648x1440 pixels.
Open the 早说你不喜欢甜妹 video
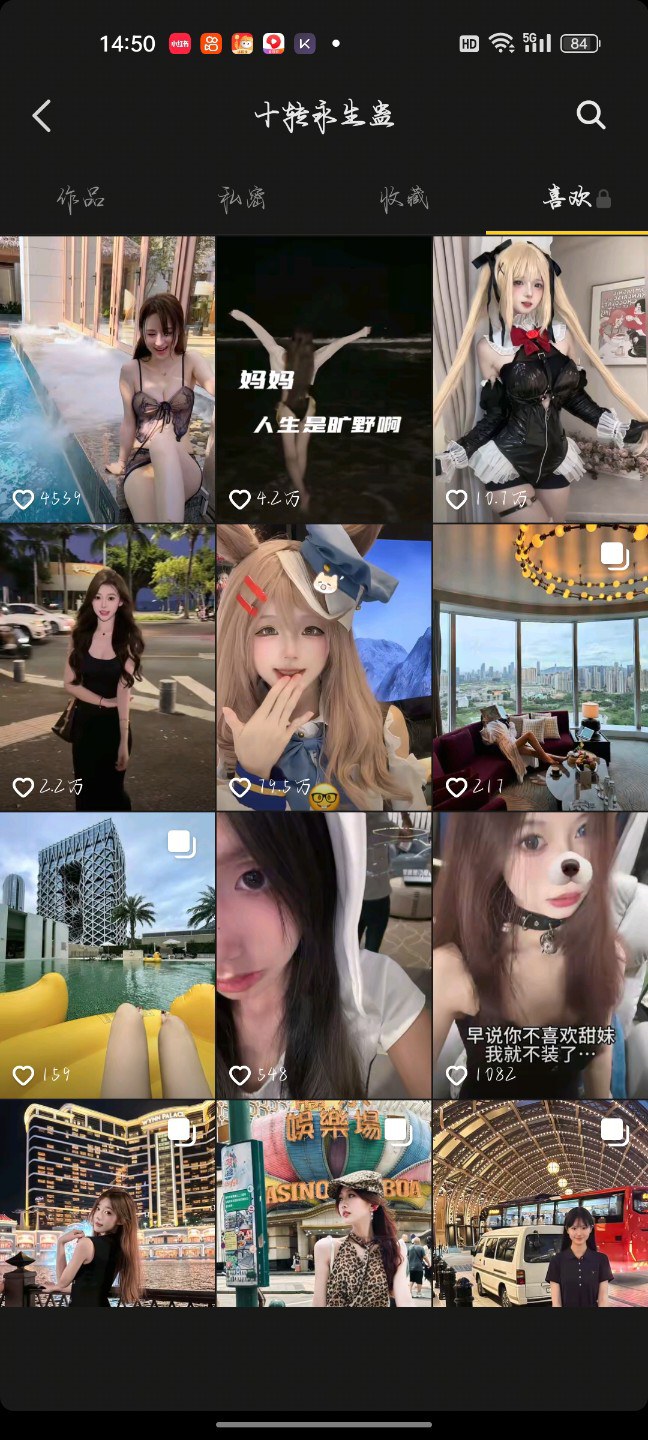[540, 955]
